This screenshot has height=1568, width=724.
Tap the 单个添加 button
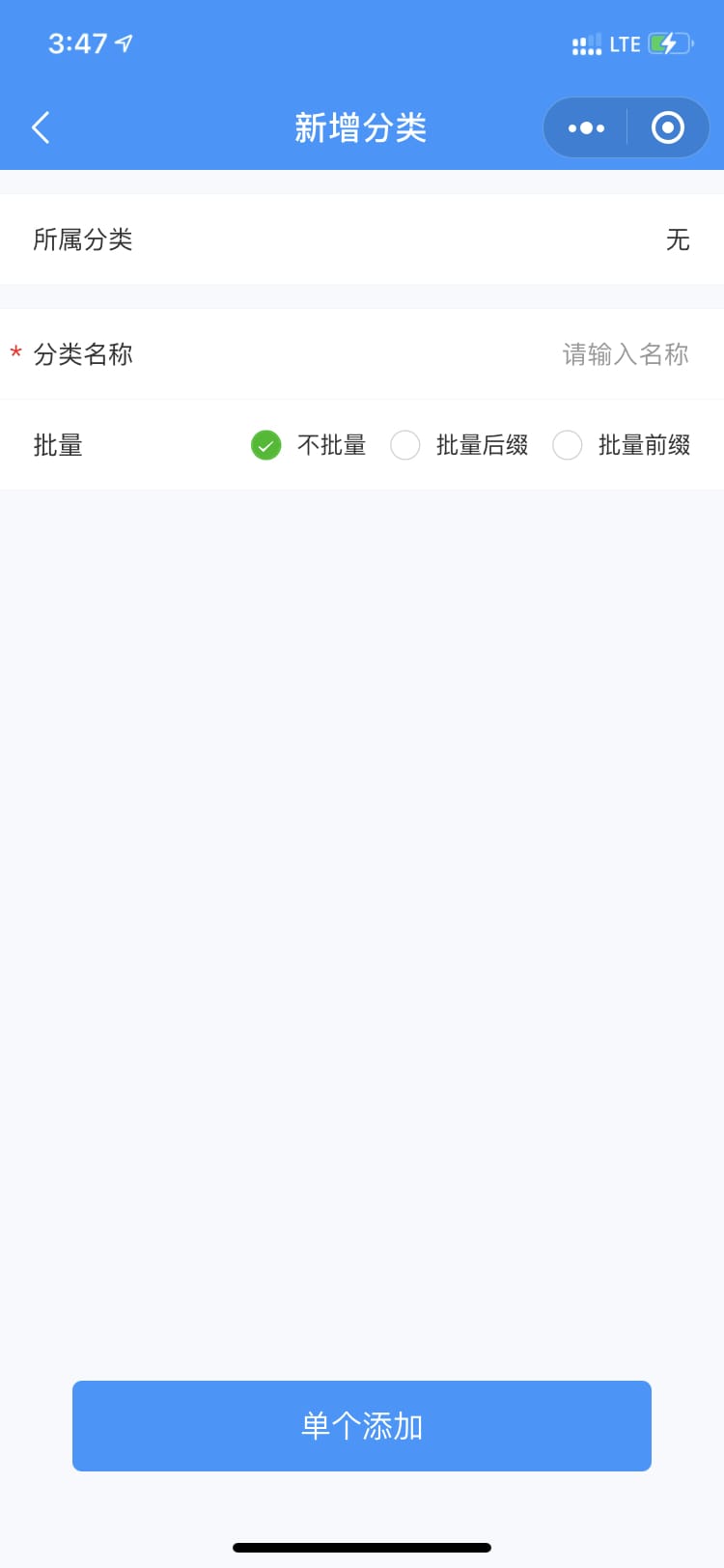[362, 1426]
